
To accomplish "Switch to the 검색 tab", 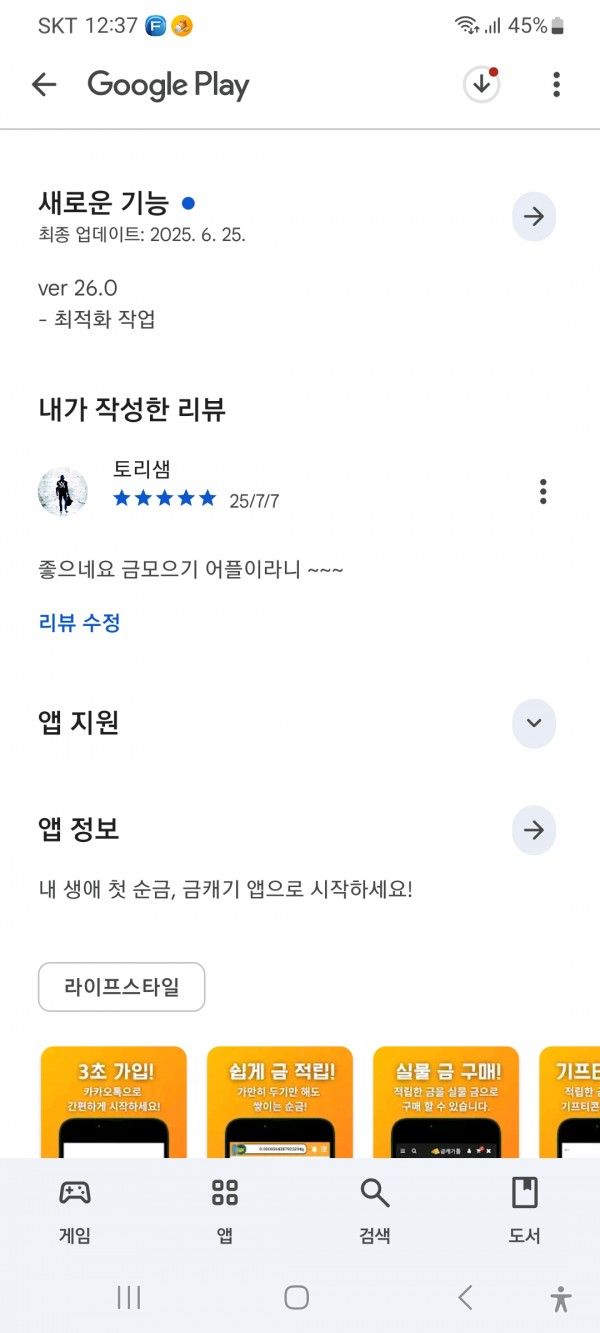I will pos(375,1210).
